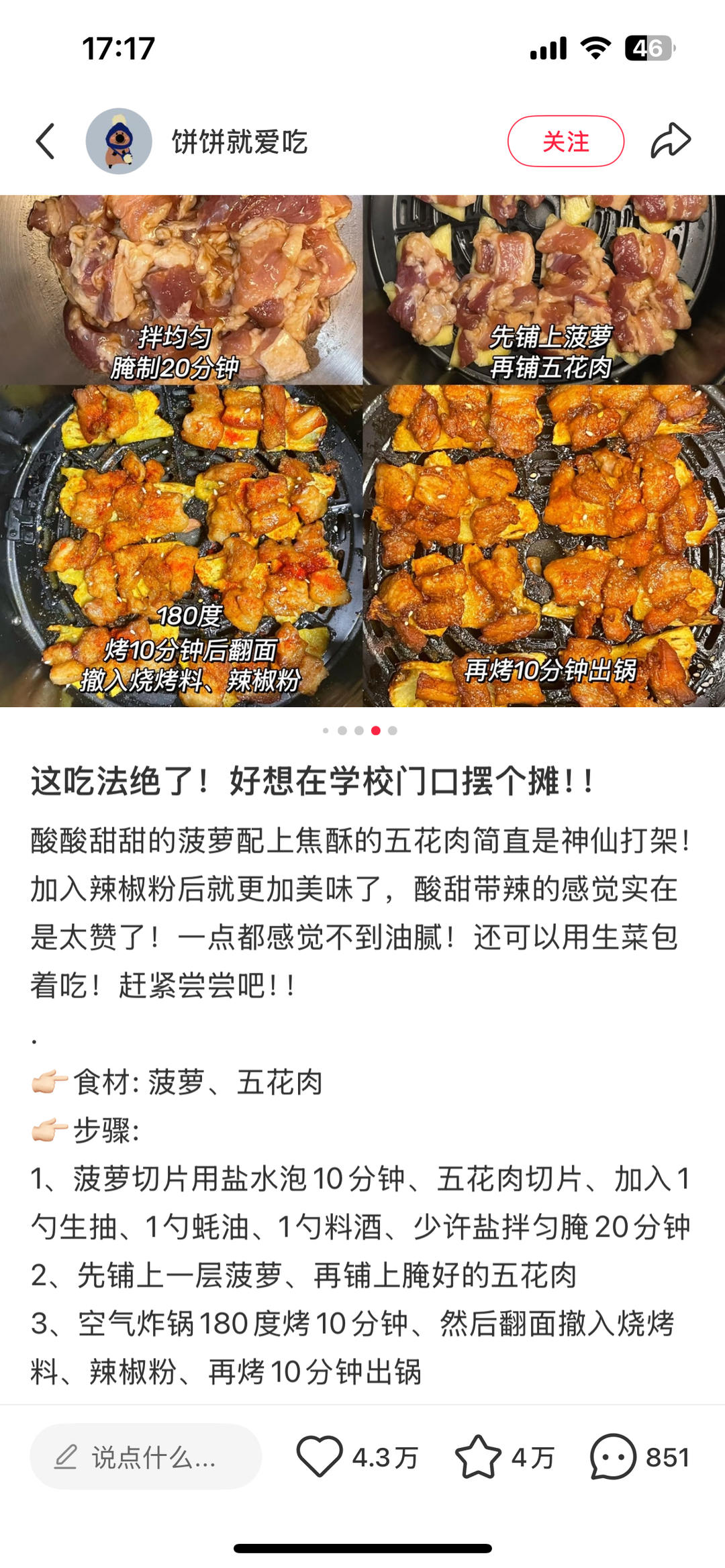Go back using the top-left arrow
725x1568 pixels.
click(x=45, y=142)
